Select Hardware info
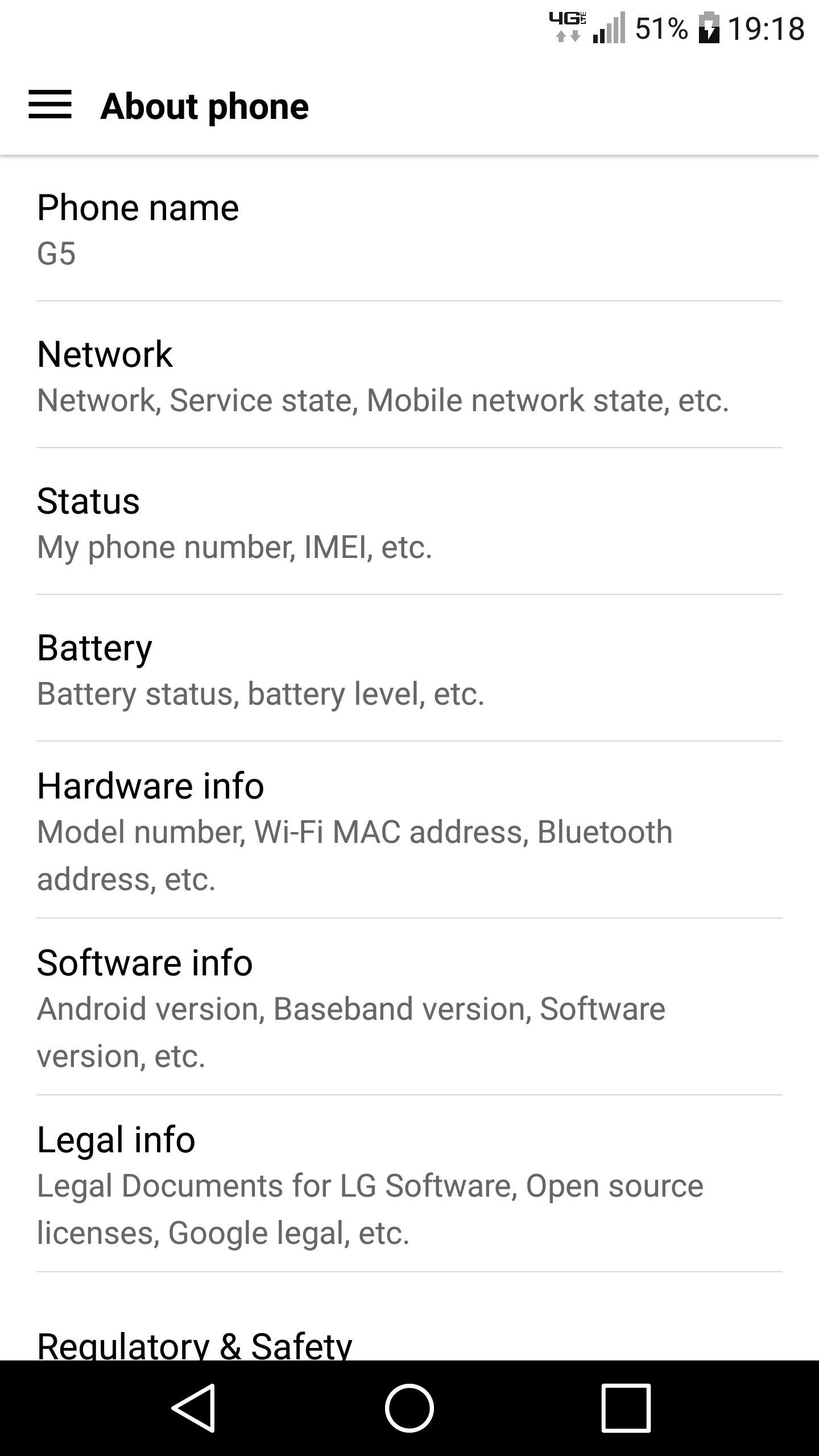819x1456 pixels. (409, 830)
